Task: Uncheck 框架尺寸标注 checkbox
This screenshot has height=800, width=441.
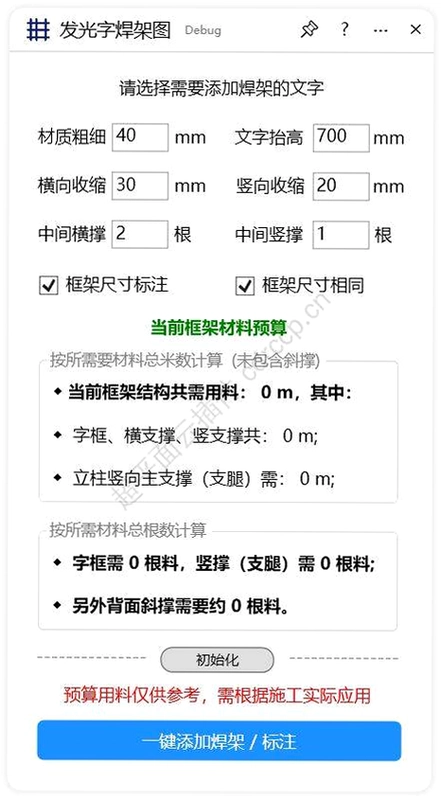Action: 49,286
